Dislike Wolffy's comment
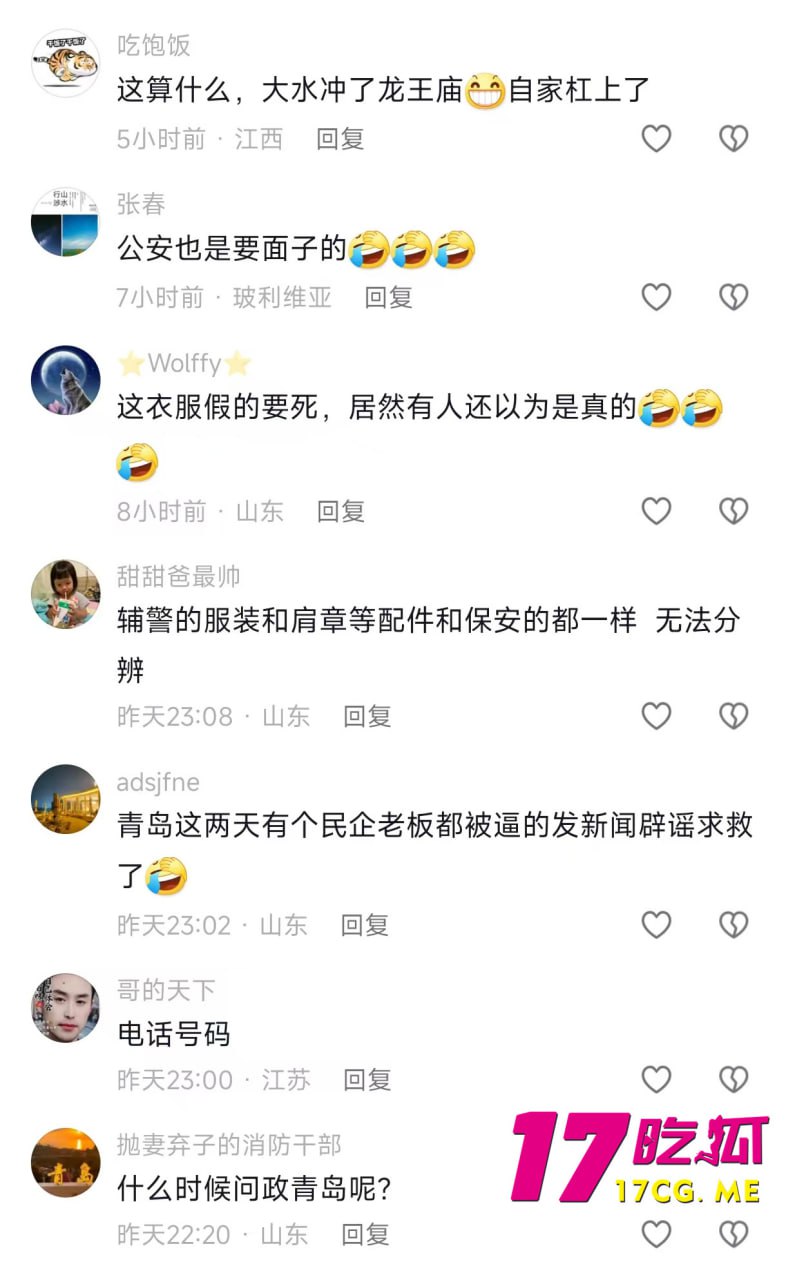Image resolution: width=786 pixels, height=1280 pixels. (734, 511)
